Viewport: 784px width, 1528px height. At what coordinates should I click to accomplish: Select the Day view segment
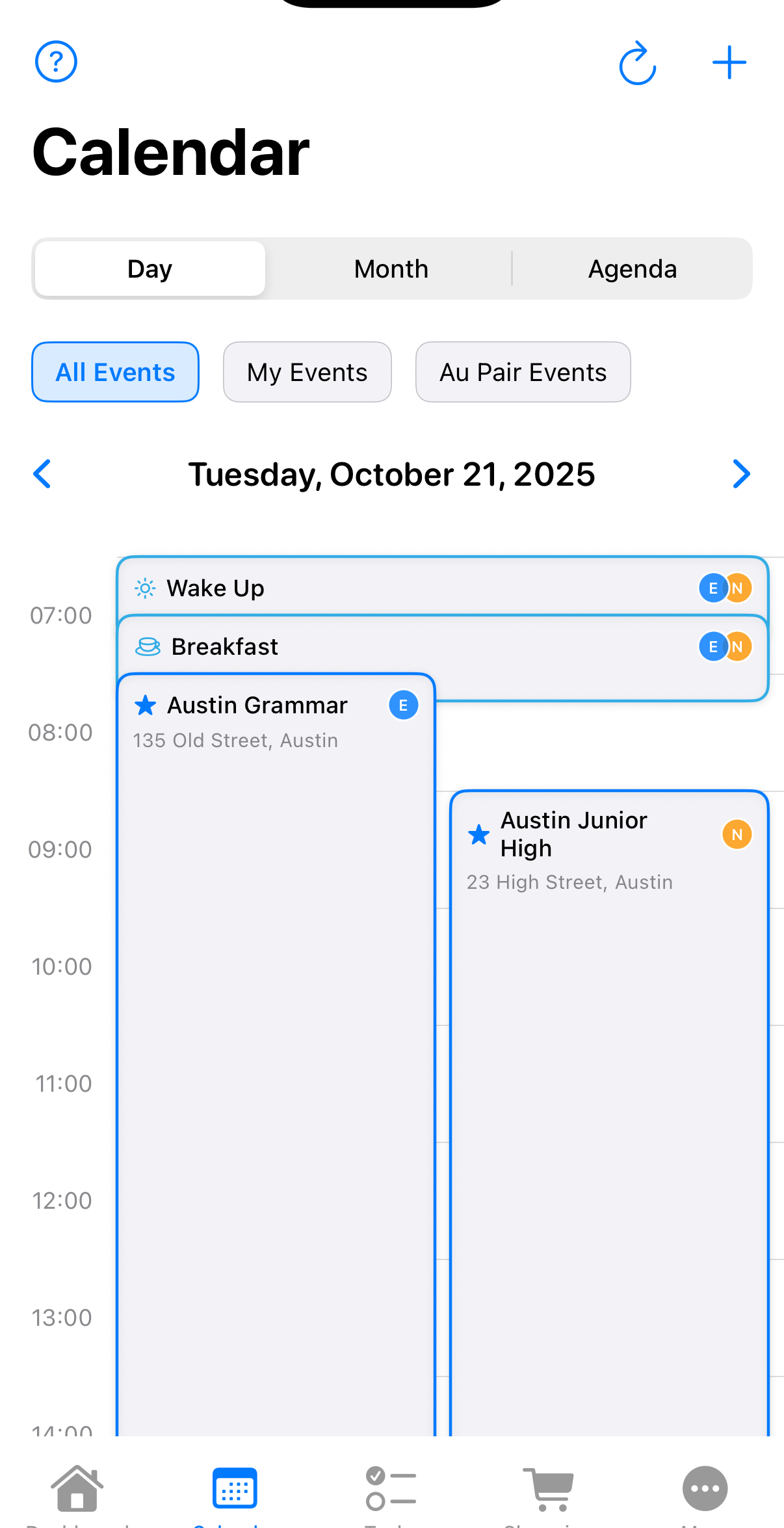pyautogui.click(x=150, y=269)
